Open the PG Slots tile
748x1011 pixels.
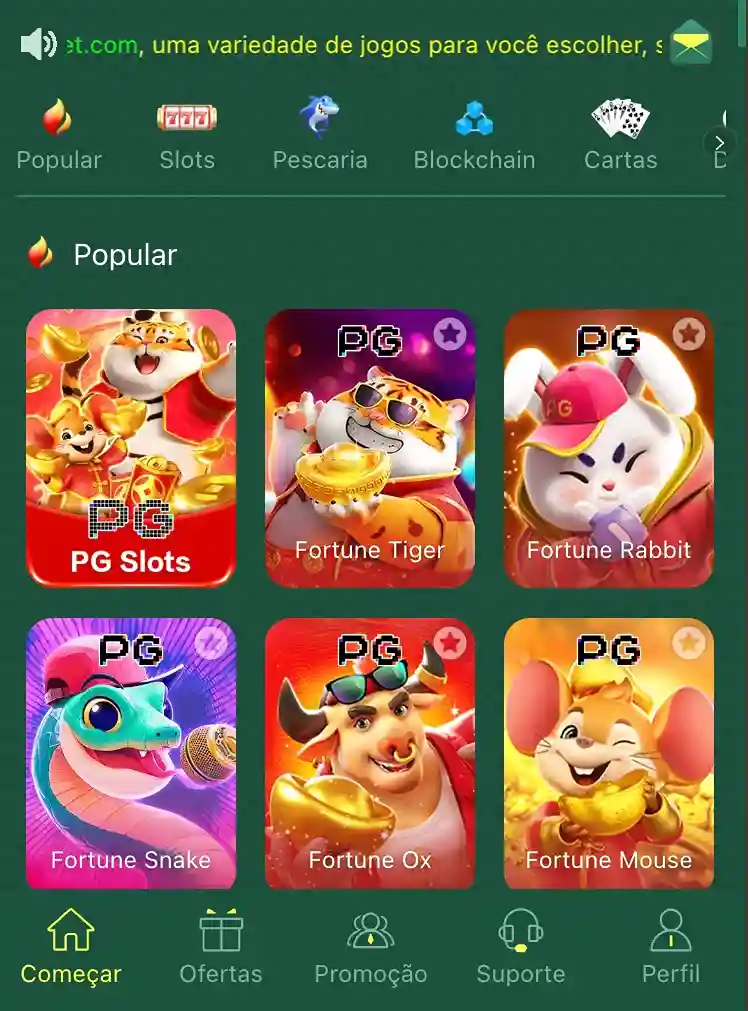coord(131,448)
